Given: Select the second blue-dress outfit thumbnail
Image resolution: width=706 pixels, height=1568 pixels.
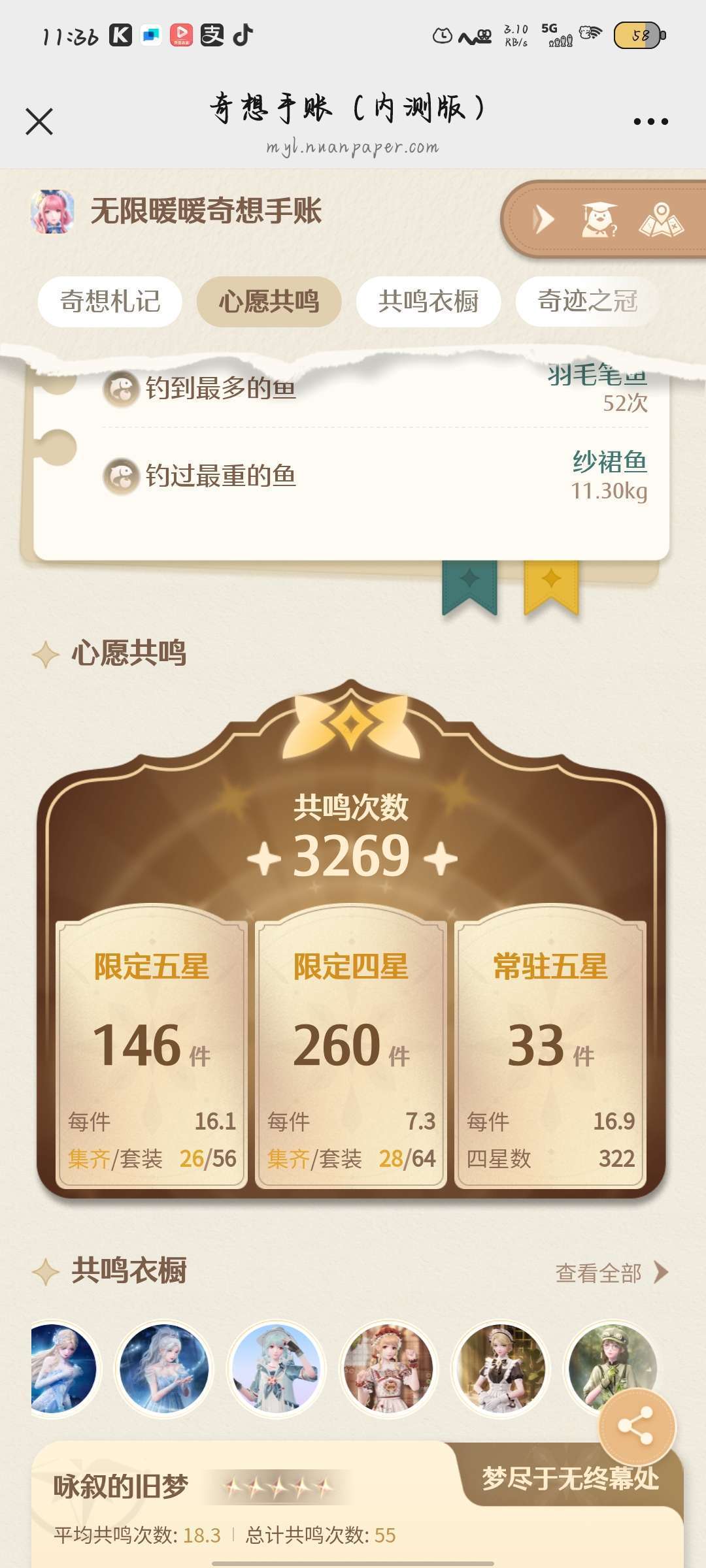Looking at the screenshot, I should pyautogui.click(x=164, y=1368).
